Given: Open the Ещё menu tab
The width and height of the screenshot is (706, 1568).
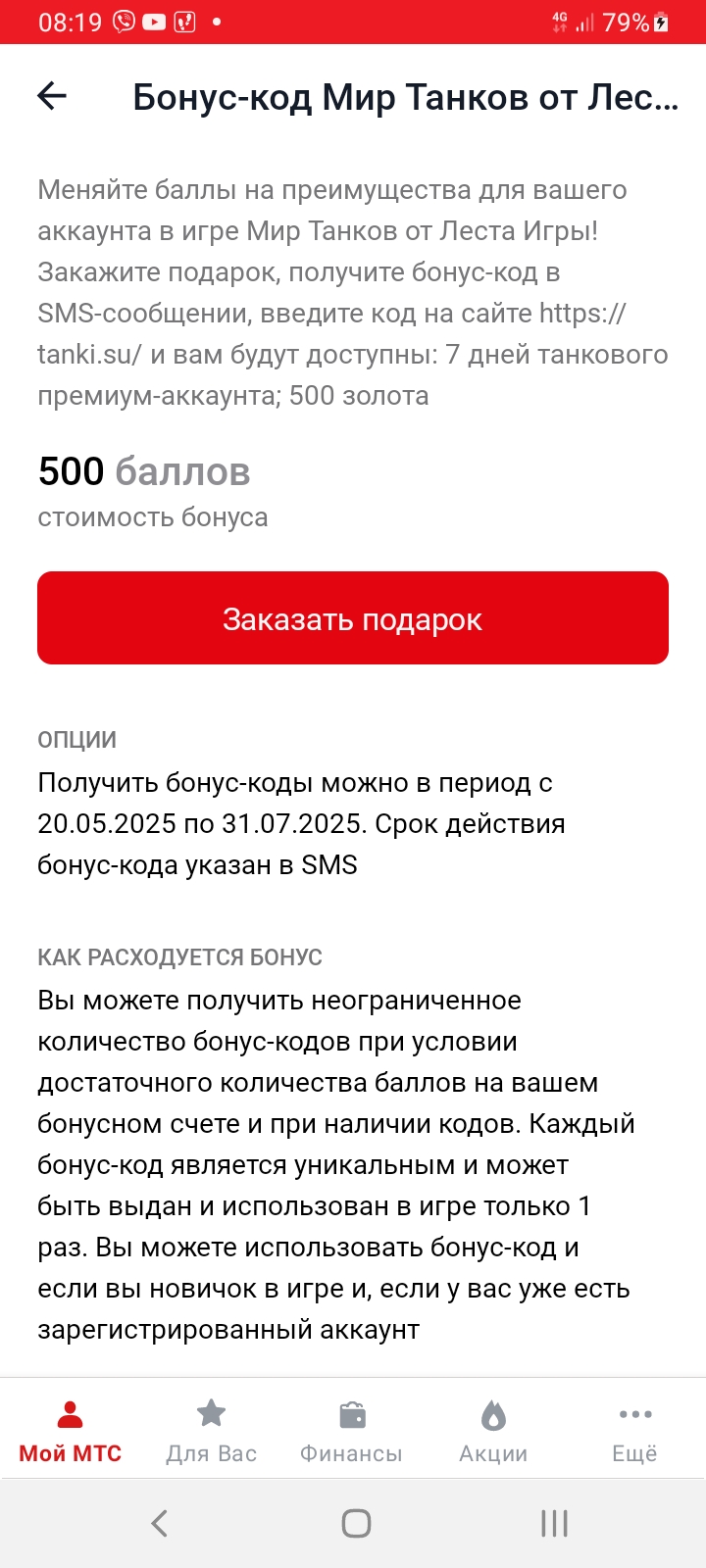Looking at the screenshot, I should [x=634, y=1432].
